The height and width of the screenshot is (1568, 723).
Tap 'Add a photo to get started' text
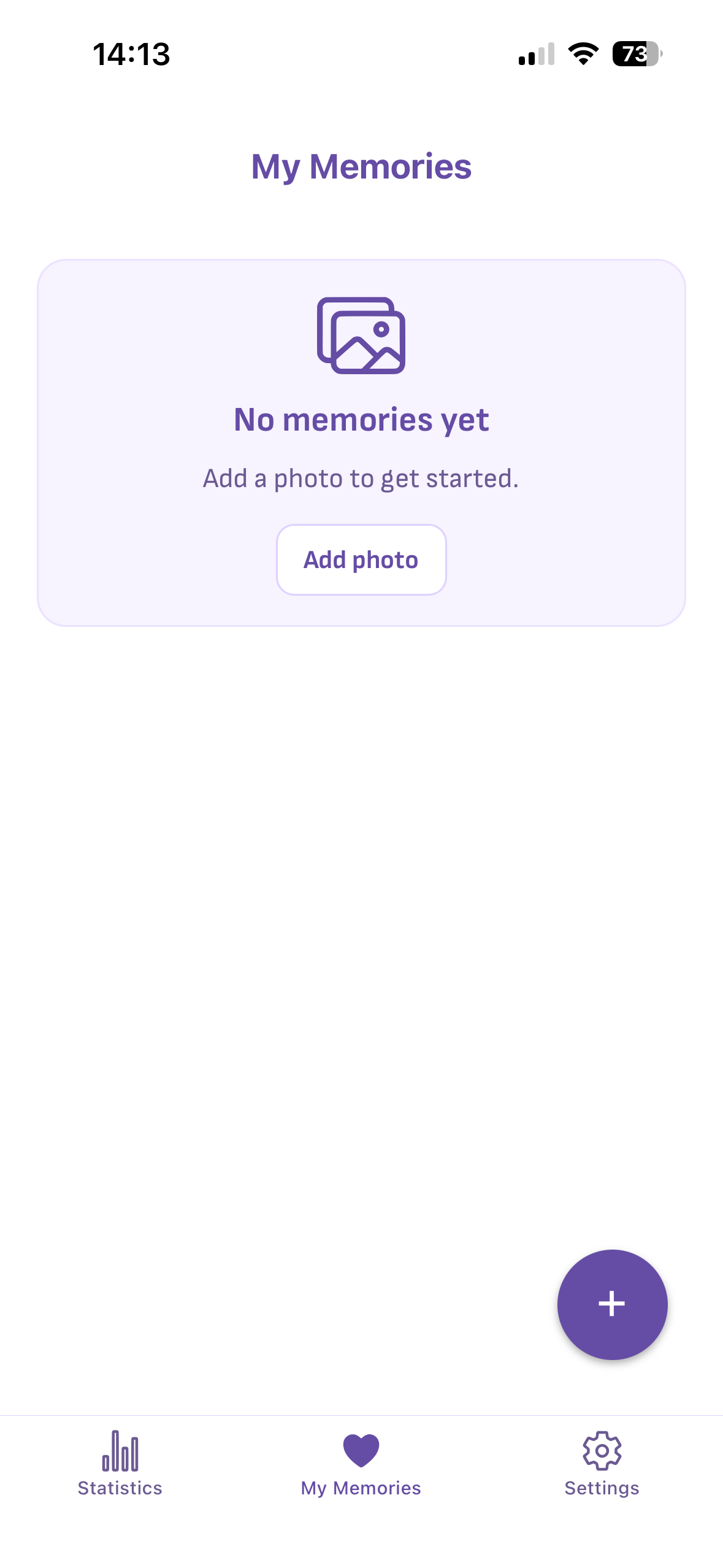(361, 478)
